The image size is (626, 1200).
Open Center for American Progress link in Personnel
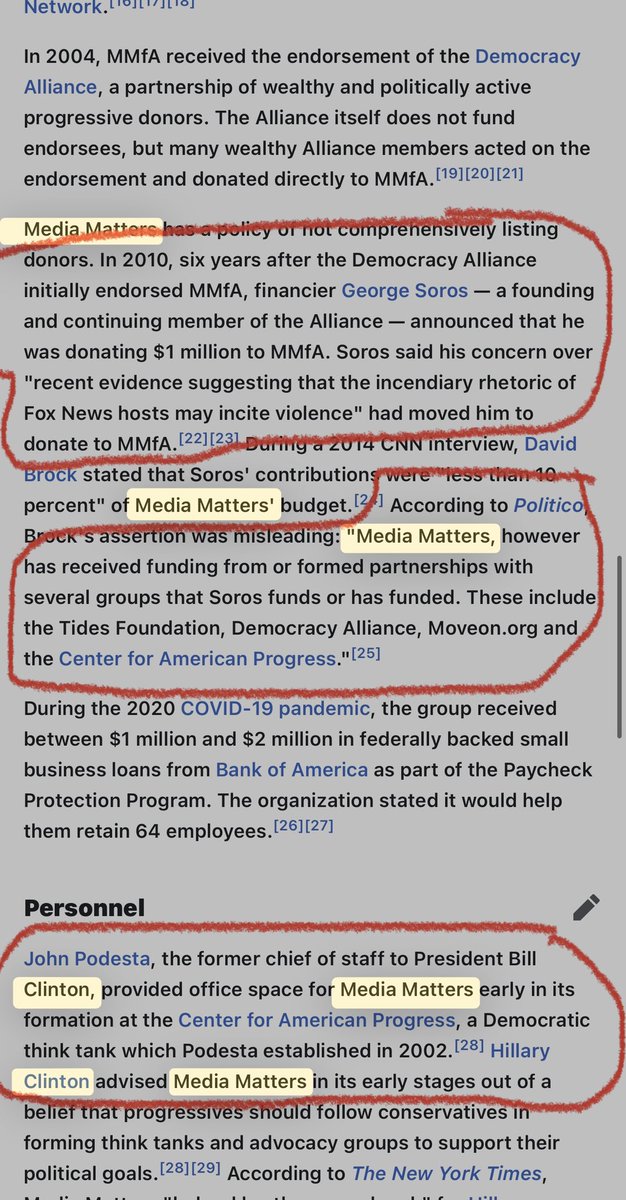coord(316,1021)
